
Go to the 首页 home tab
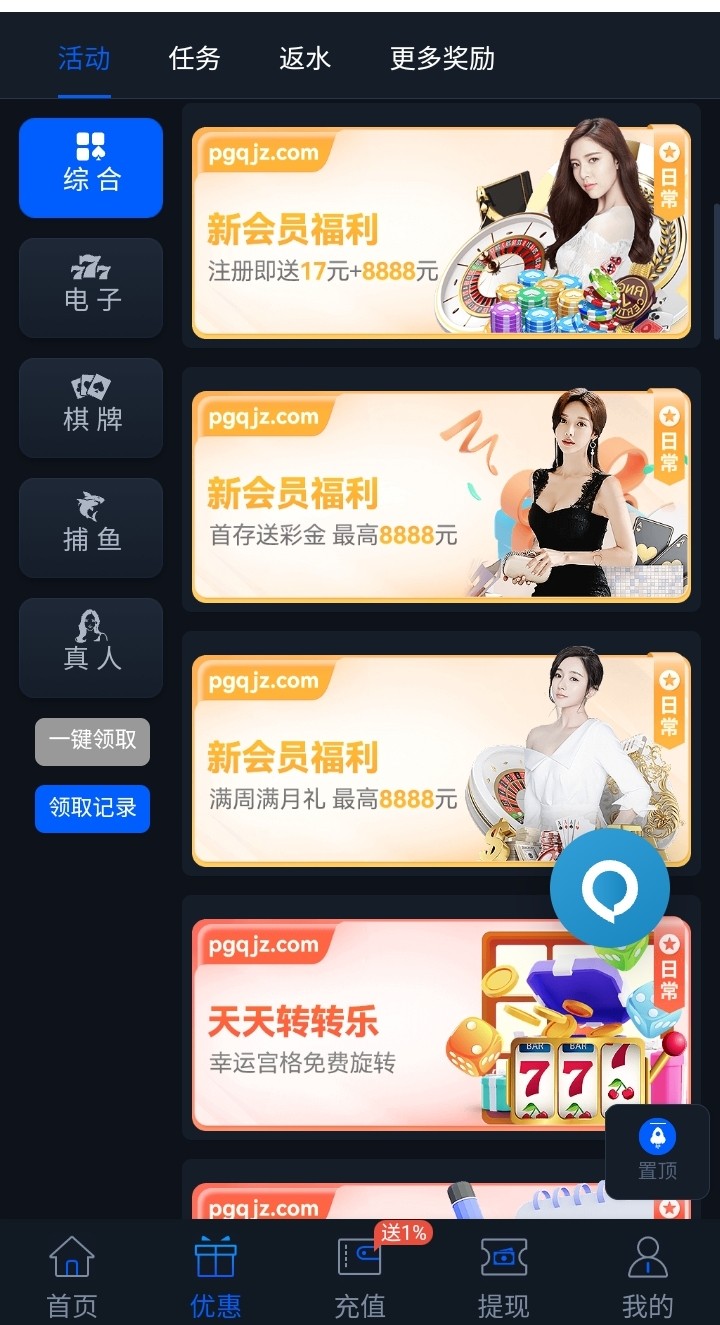(72, 1277)
